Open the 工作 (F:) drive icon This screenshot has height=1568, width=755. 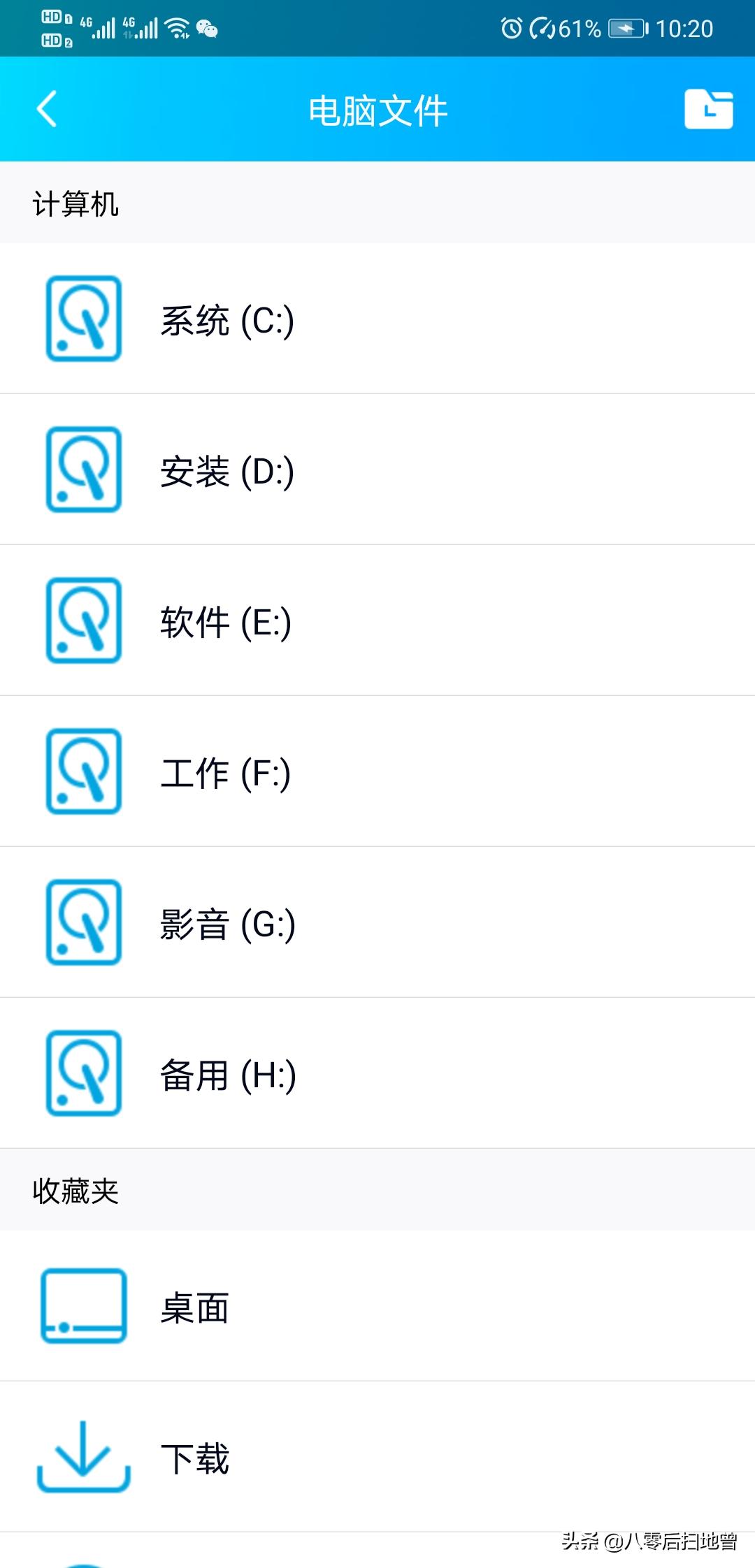[83, 771]
